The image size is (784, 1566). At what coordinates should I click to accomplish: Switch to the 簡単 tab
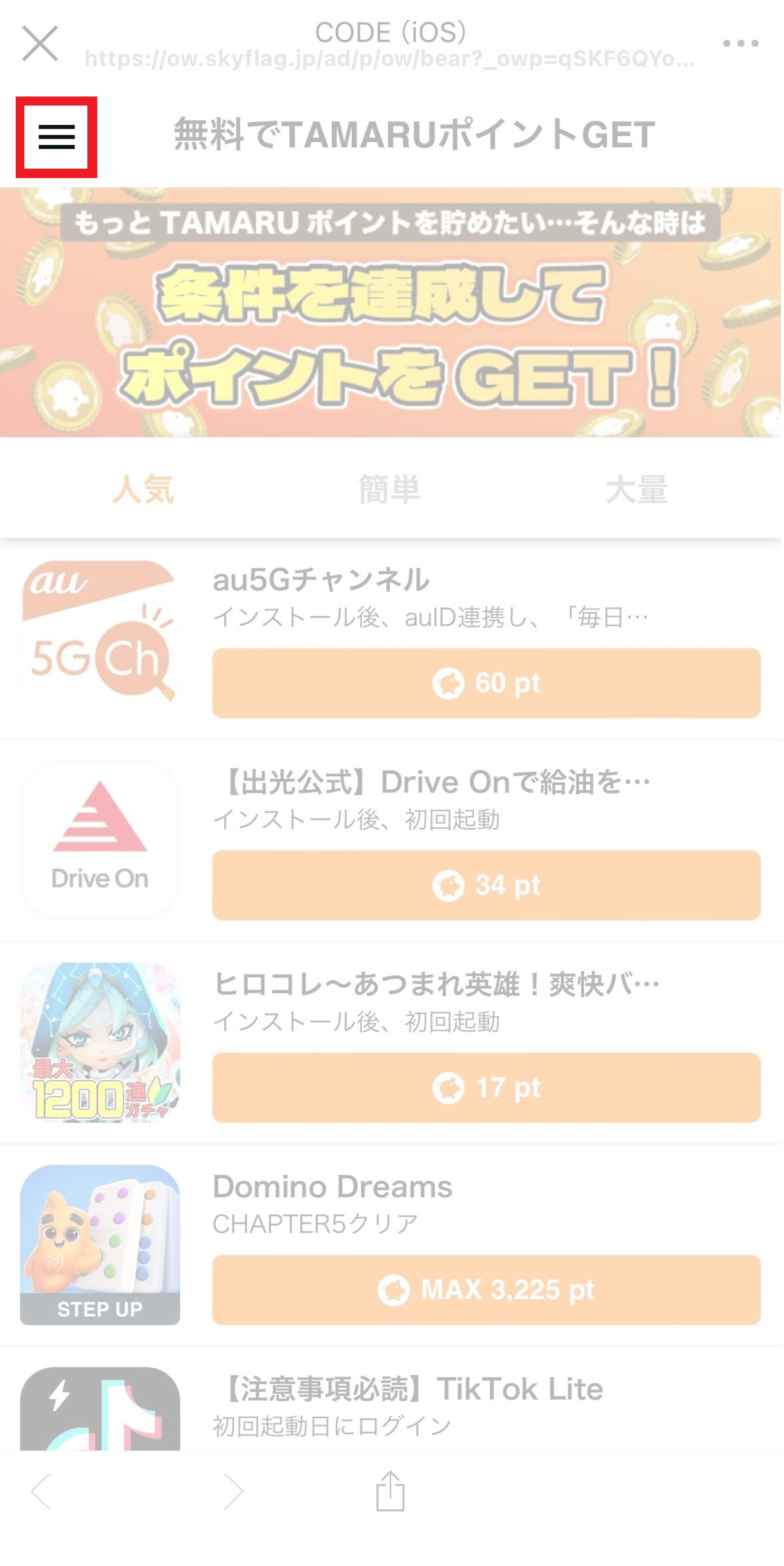pyautogui.click(x=390, y=489)
